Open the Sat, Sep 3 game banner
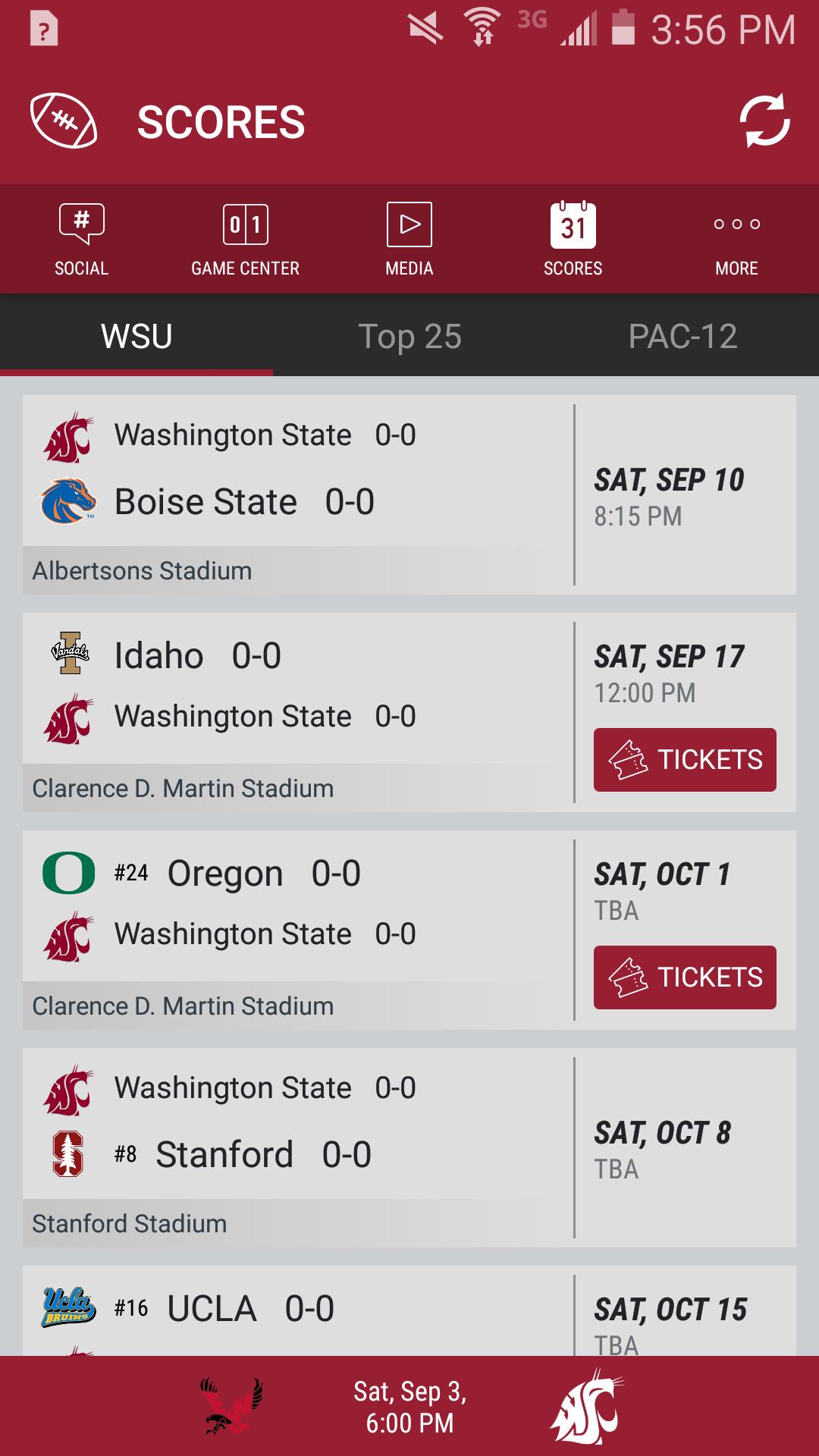The image size is (819, 1456). click(x=409, y=1408)
